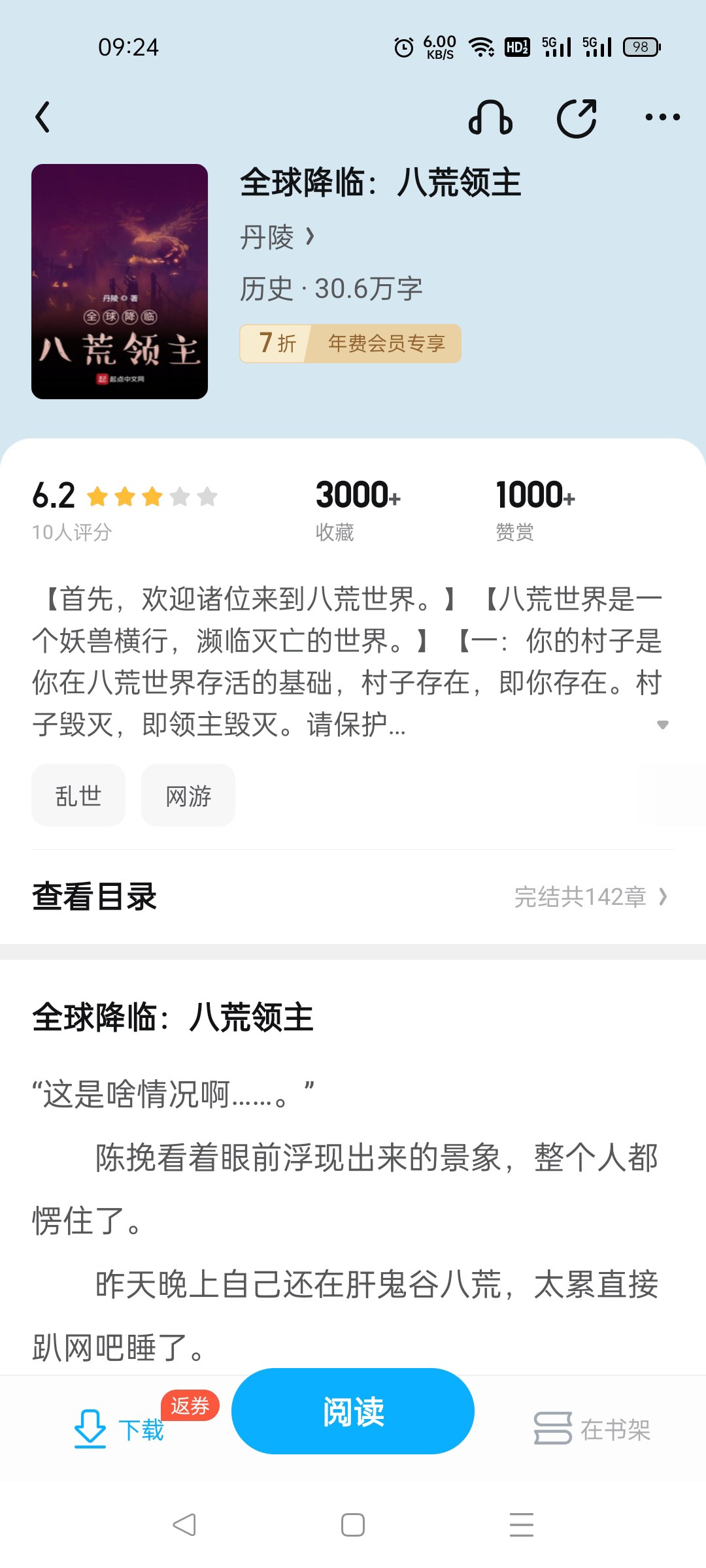The image size is (706, 1568).
Task: Select the 网游 tag
Action: 188,796
